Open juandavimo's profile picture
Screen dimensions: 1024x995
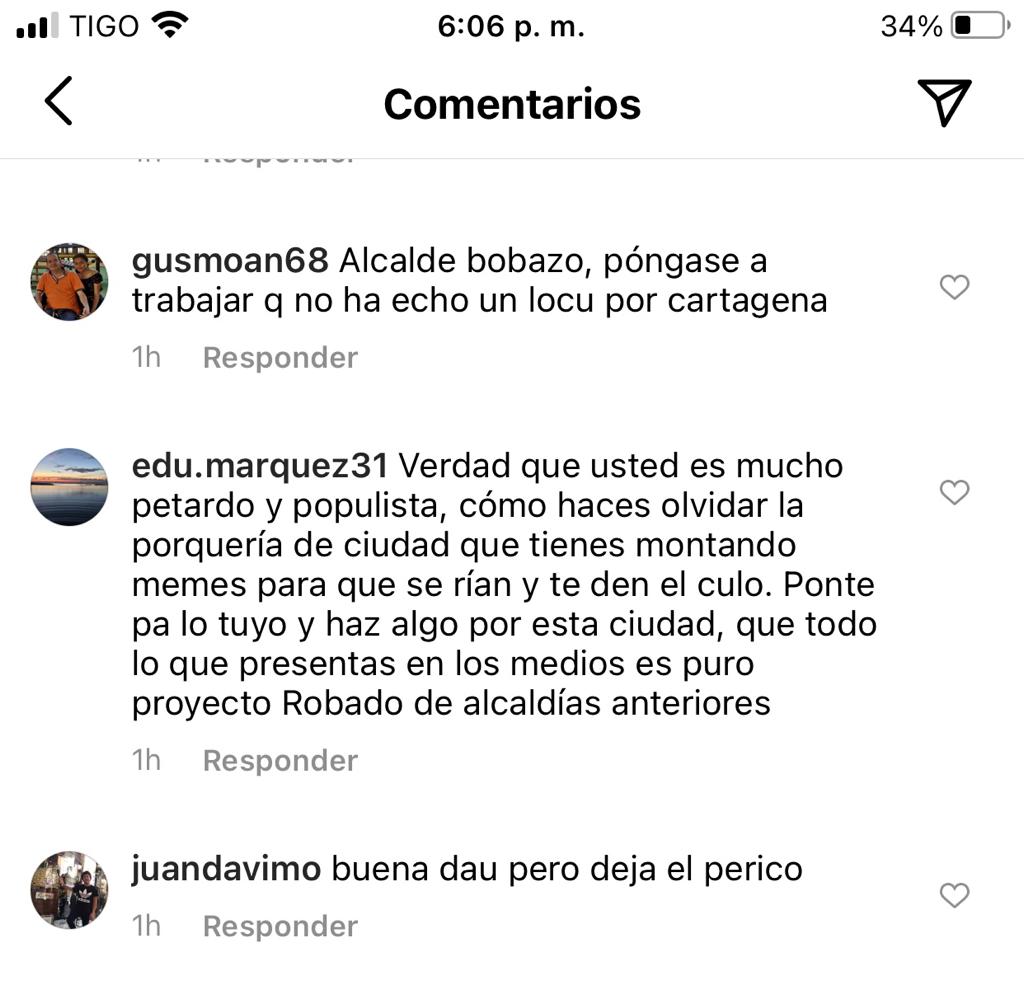coord(69,890)
